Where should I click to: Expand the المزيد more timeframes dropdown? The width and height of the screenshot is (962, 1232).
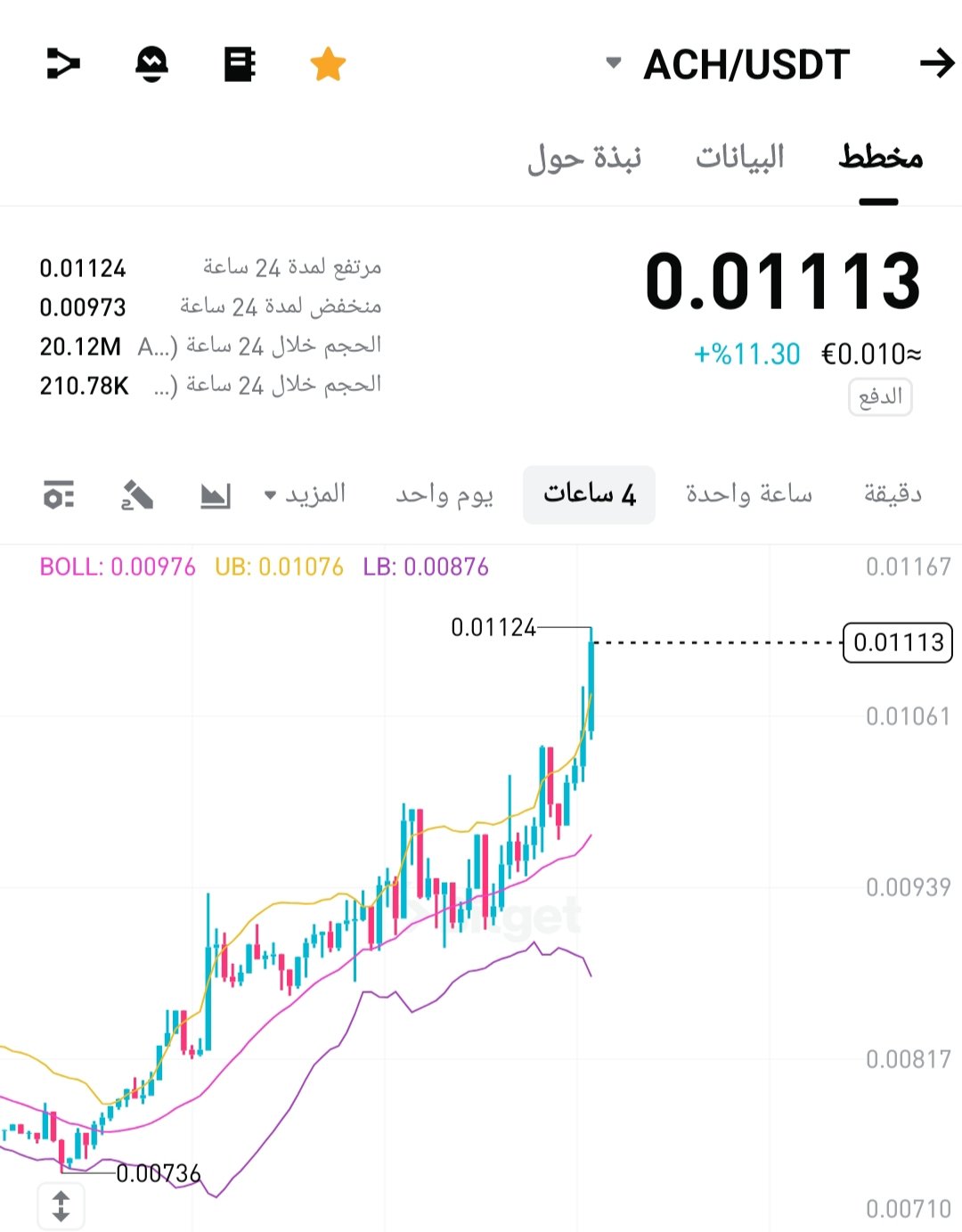coord(305,494)
